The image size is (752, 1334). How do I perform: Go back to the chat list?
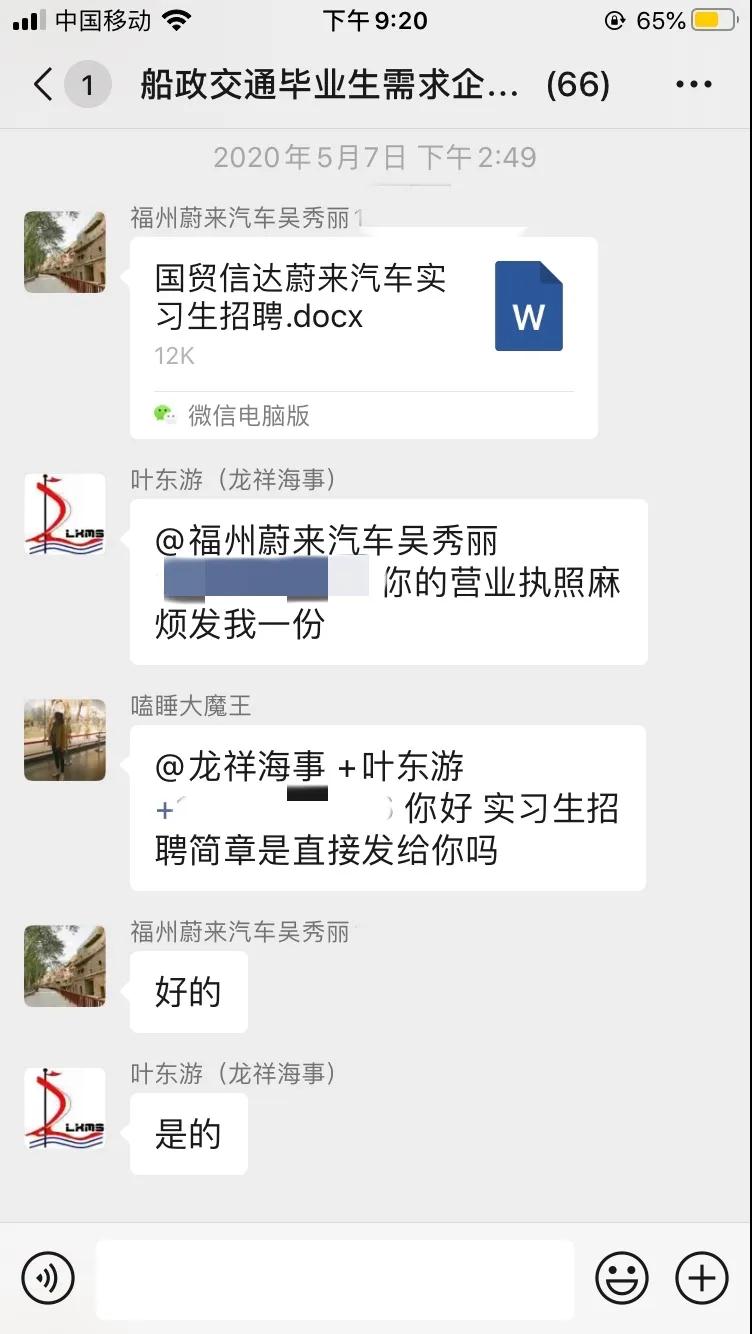tap(42, 85)
